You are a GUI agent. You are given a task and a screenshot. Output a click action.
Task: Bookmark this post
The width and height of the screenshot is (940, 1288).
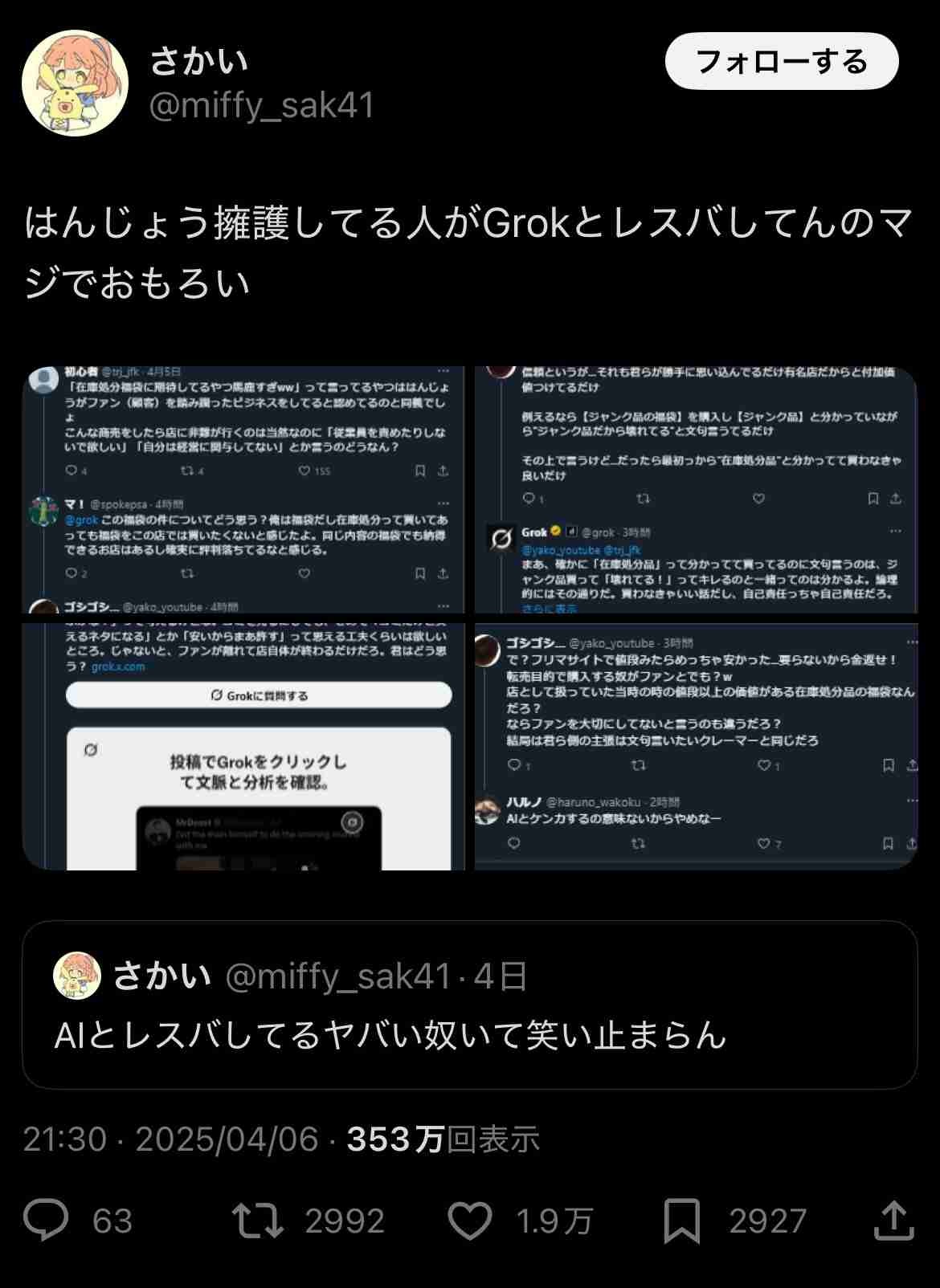[x=681, y=1220]
